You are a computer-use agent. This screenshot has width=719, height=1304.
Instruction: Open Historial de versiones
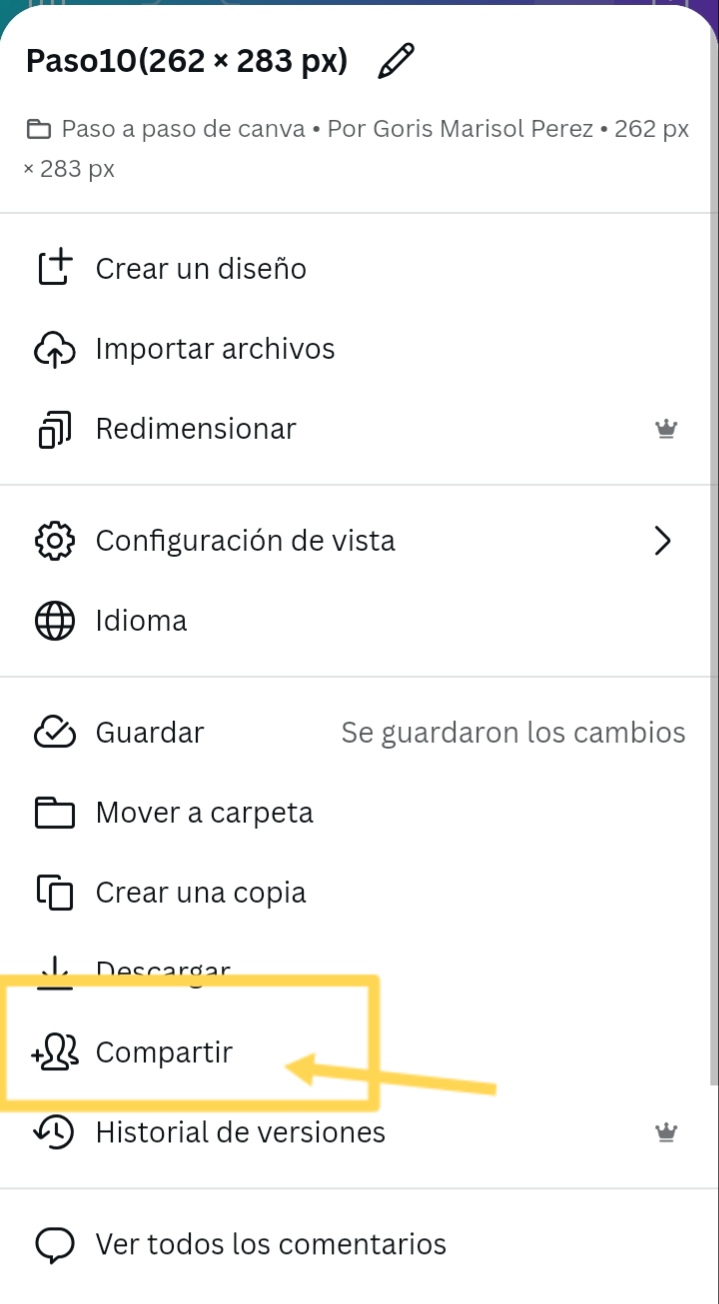coord(240,1133)
